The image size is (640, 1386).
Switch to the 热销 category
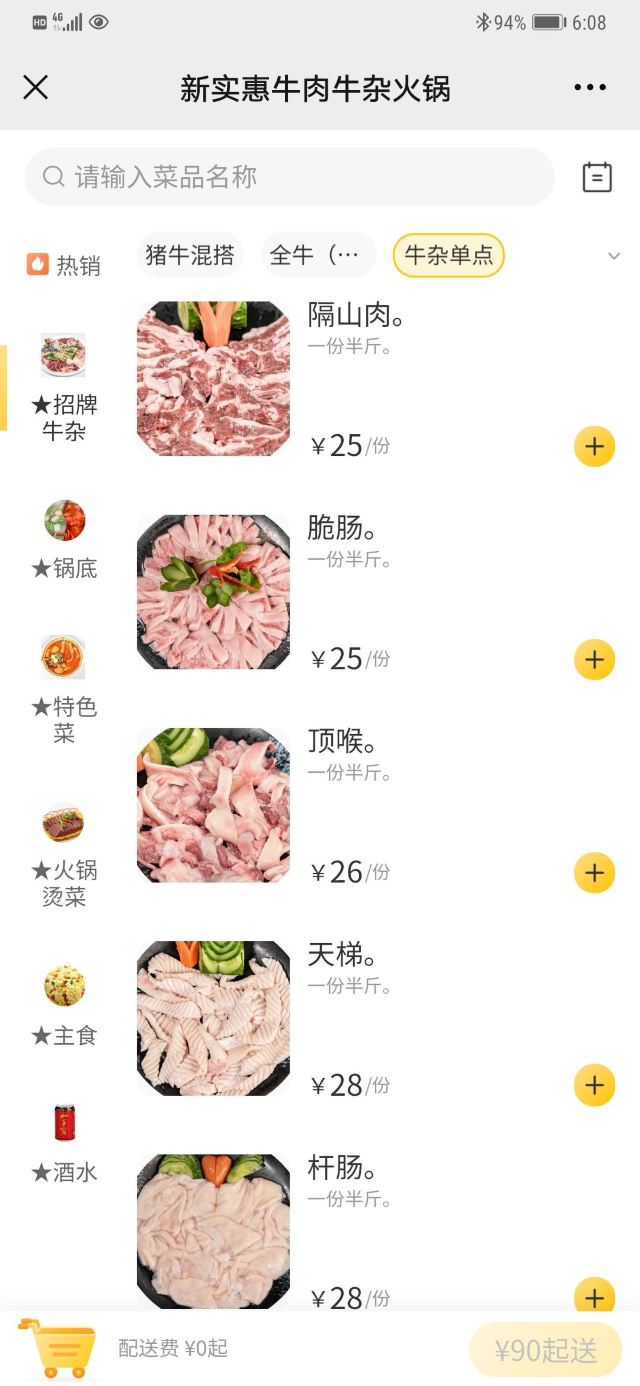64,265
